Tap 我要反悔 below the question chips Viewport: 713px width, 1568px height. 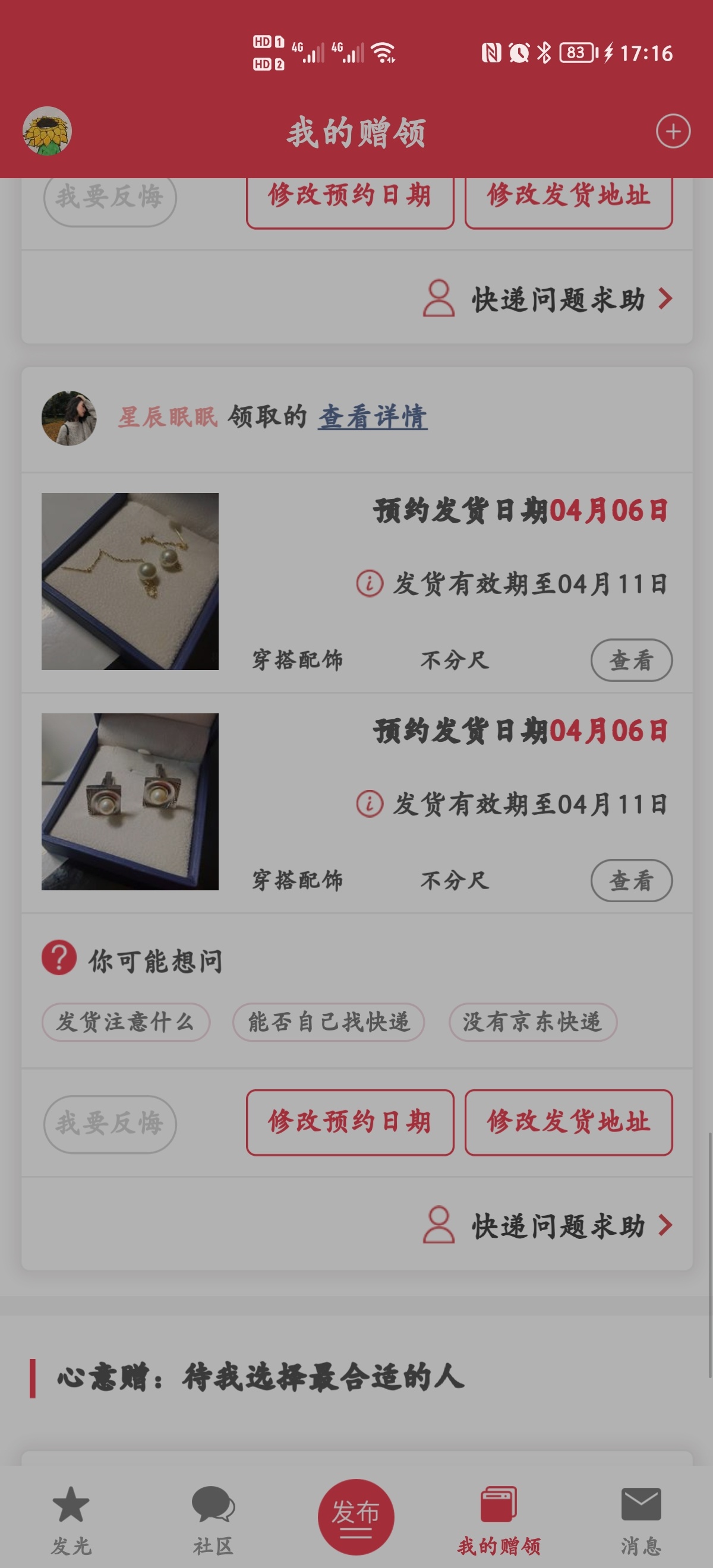(109, 1124)
